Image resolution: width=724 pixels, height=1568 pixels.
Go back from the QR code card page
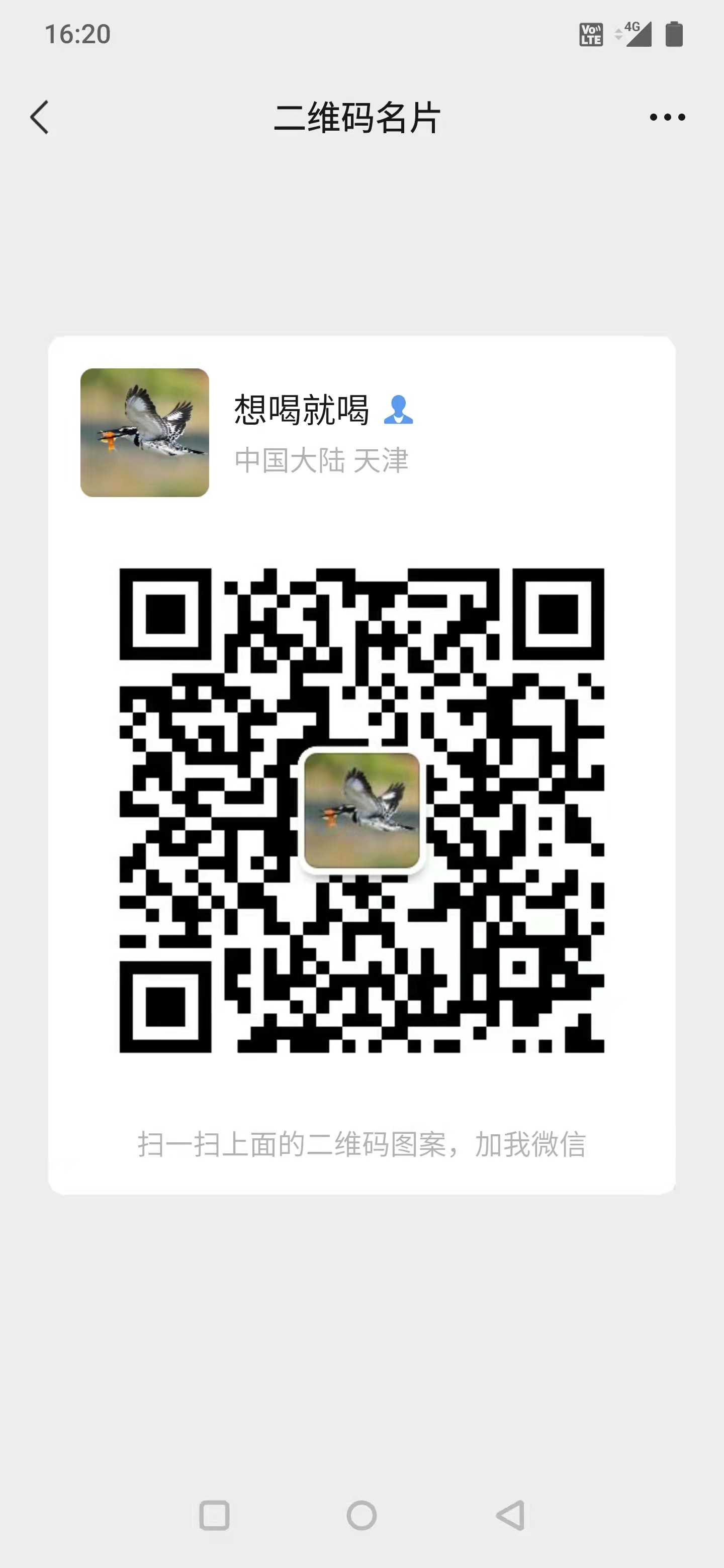coord(40,117)
